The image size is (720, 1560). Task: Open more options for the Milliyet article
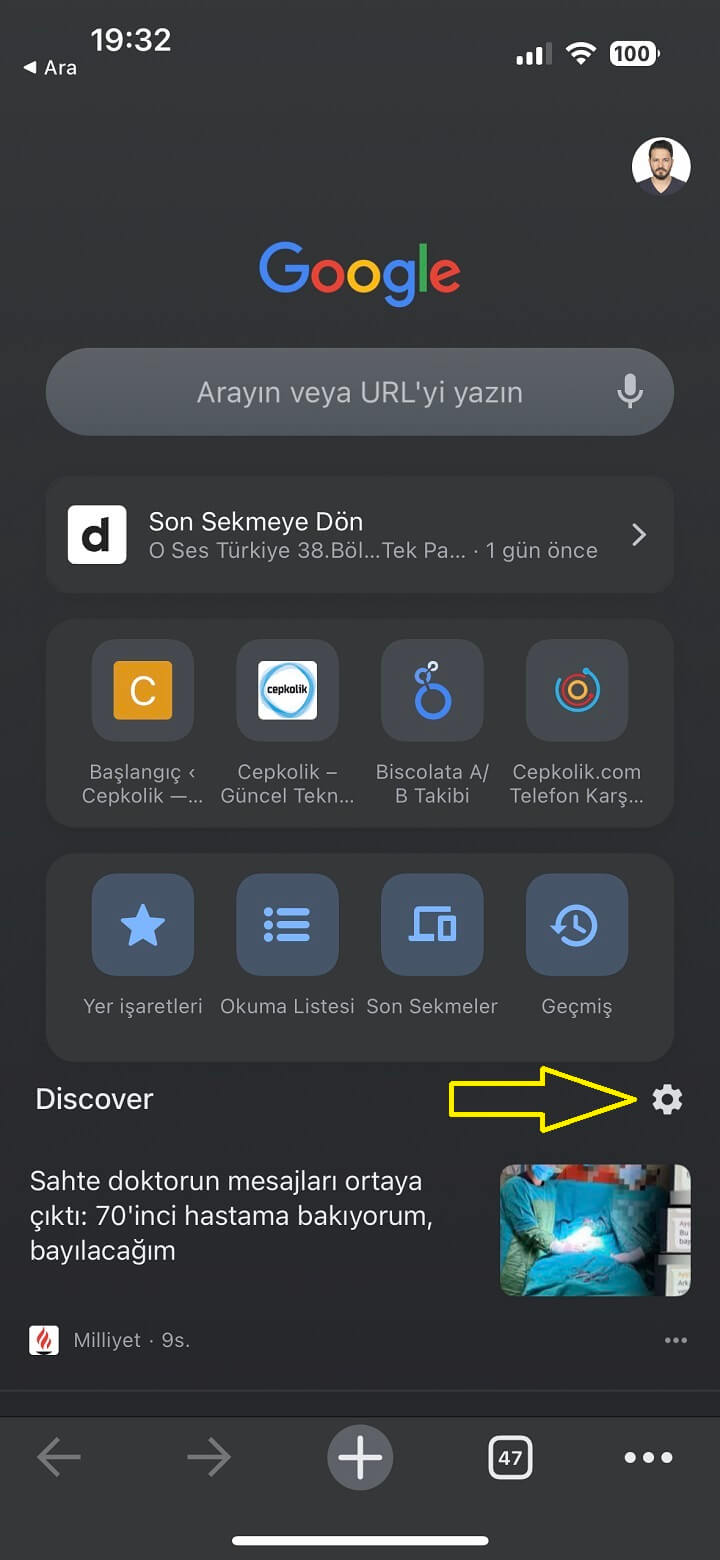tap(676, 1340)
